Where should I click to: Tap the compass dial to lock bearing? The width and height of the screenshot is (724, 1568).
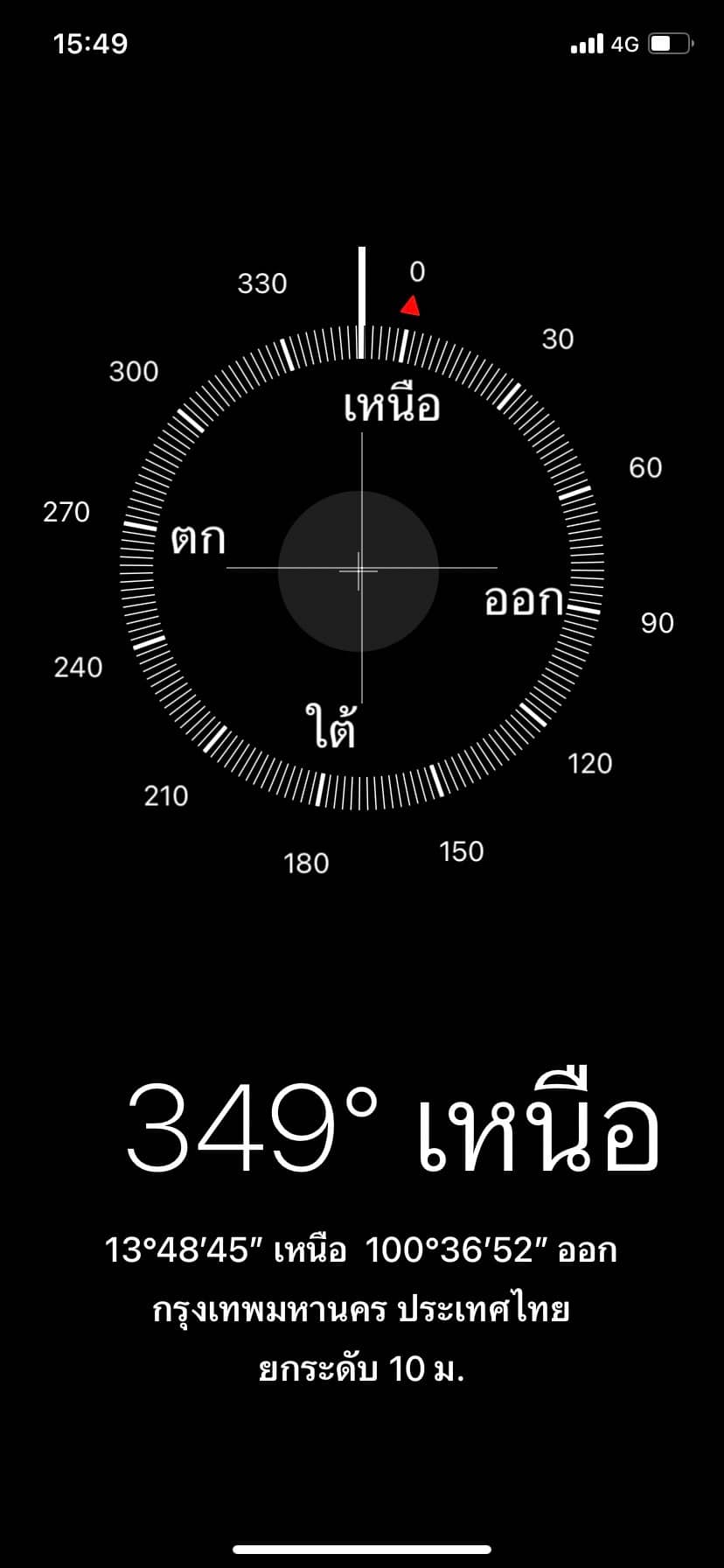361,568
